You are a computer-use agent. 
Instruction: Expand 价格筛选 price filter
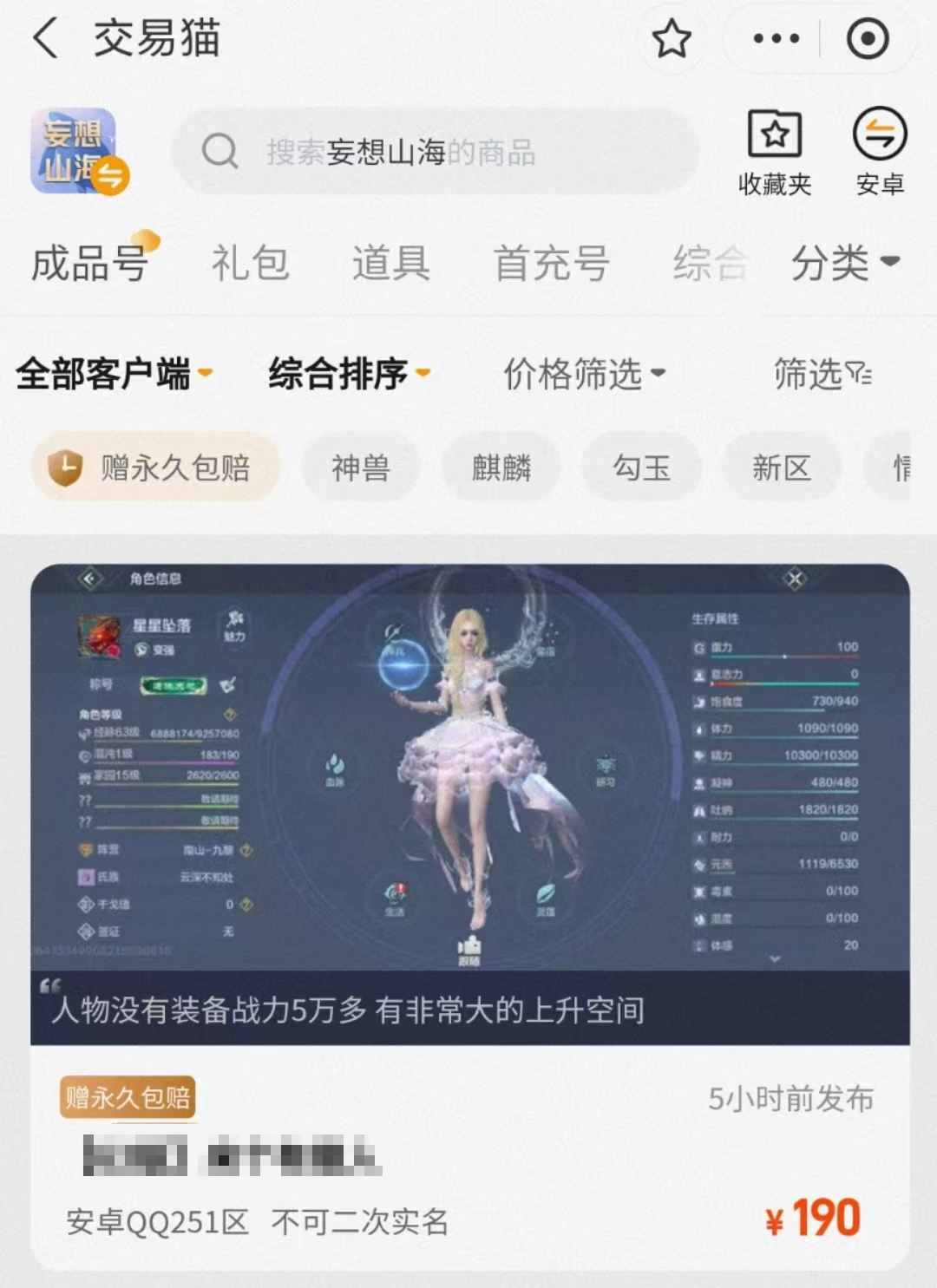(584, 374)
